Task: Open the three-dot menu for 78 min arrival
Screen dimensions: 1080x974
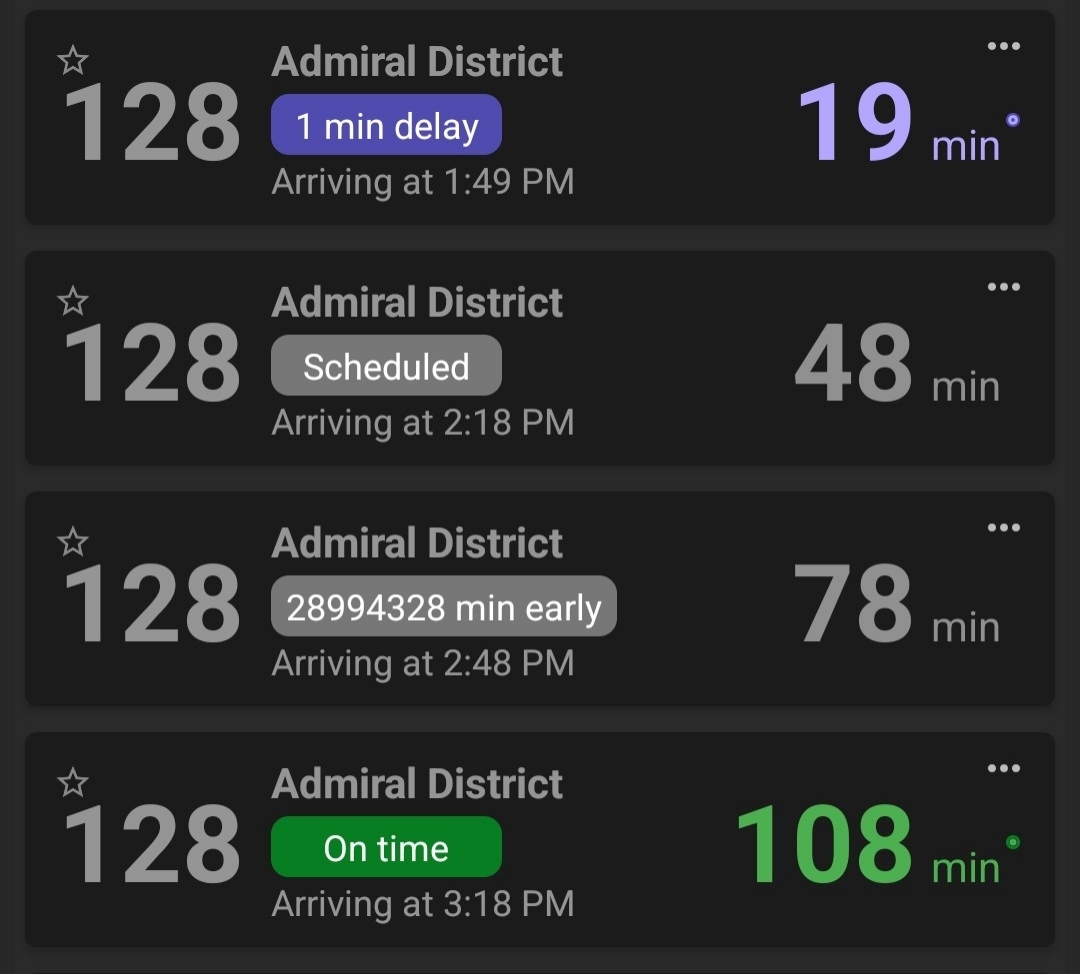Action: pyautogui.click(x=1003, y=528)
